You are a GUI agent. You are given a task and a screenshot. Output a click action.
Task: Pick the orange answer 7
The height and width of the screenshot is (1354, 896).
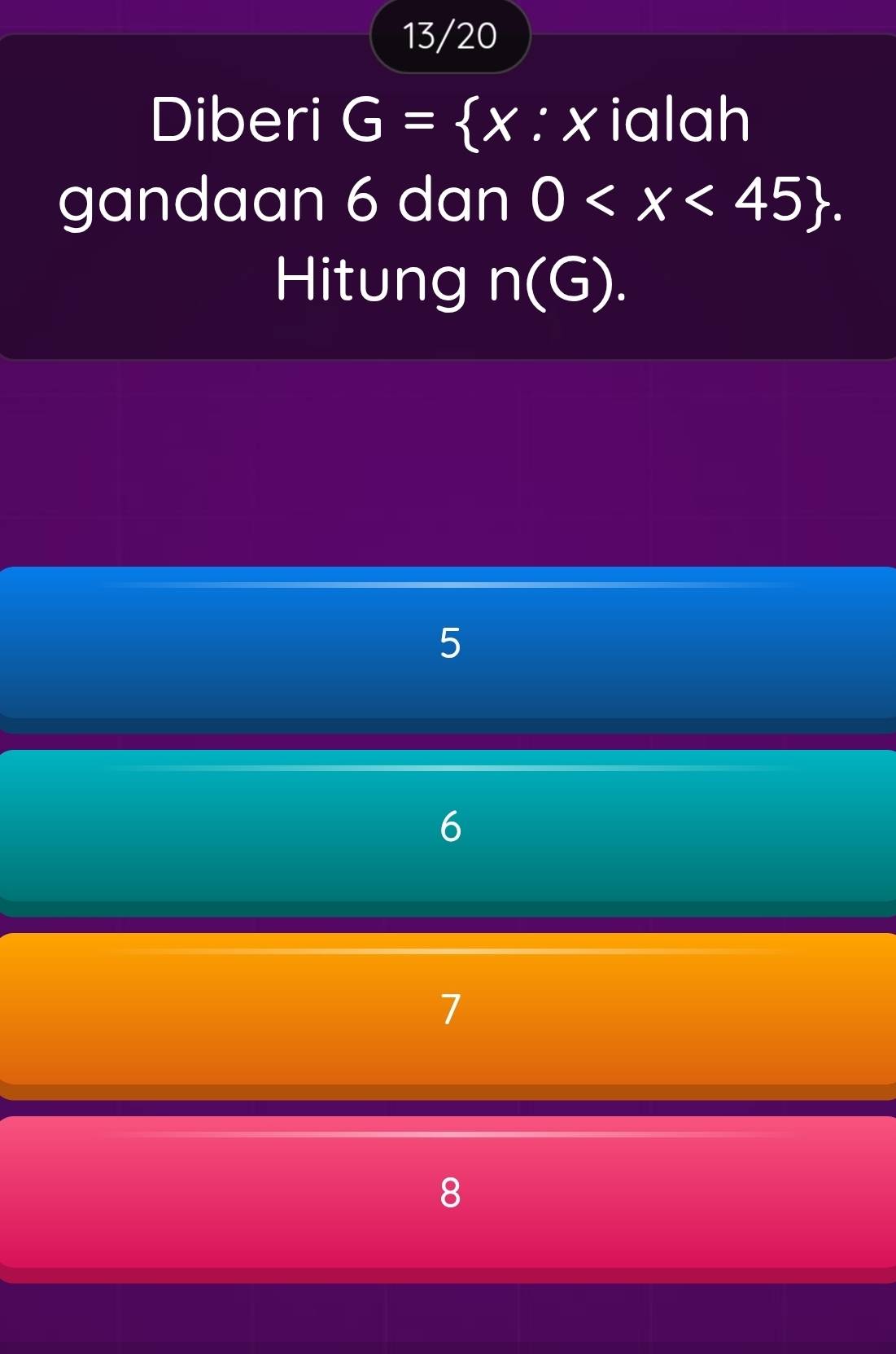[448, 1010]
